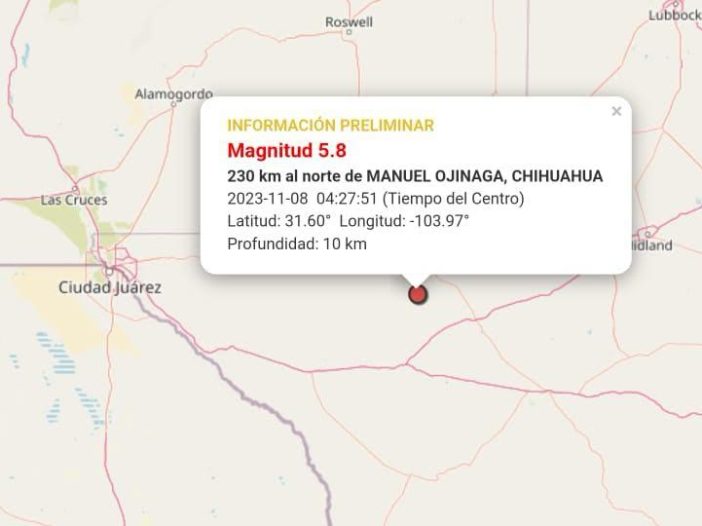Image resolution: width=702 pixels, height=526 pixels.
Task: Close the earthquake information popup
Action: 616,112
